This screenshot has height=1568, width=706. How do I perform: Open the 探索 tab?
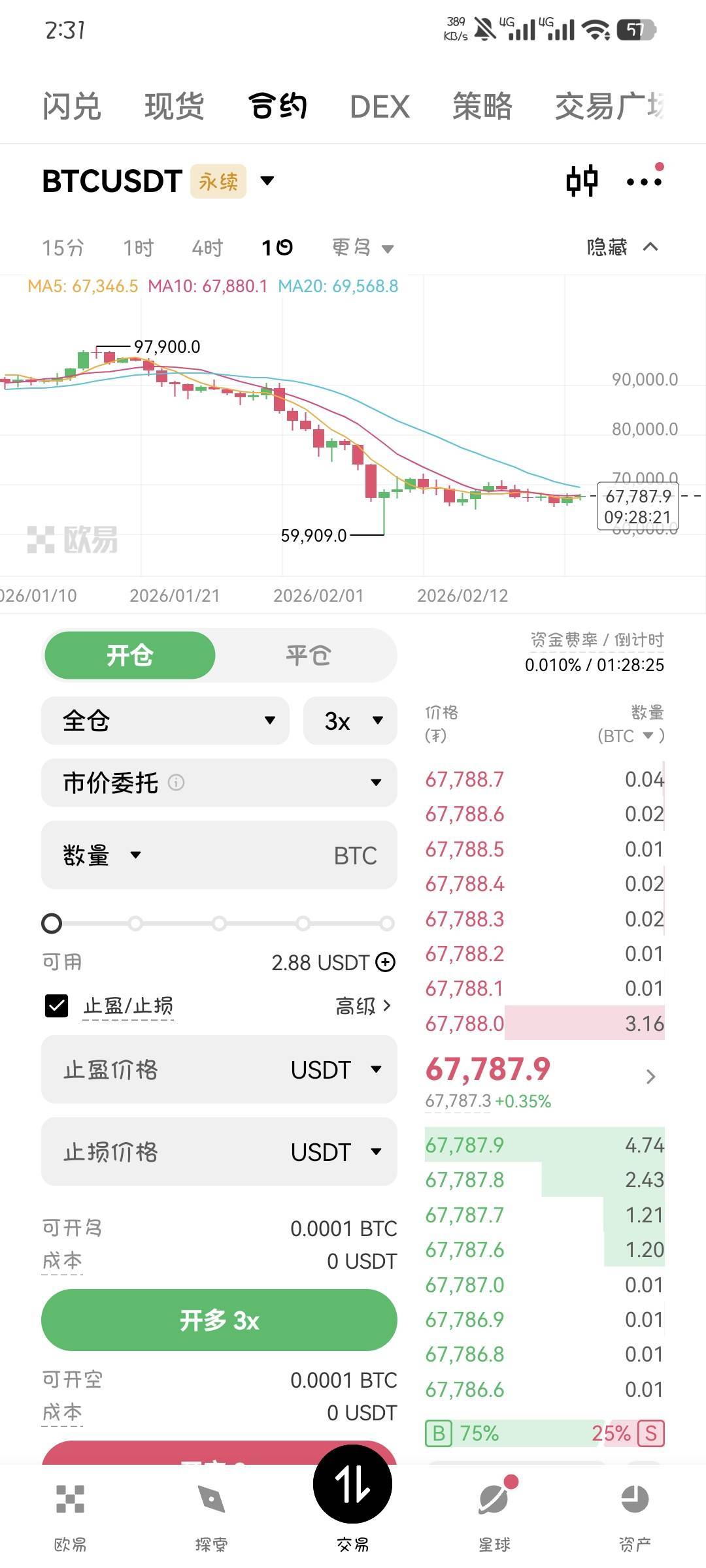click(x=211, y=1516)
